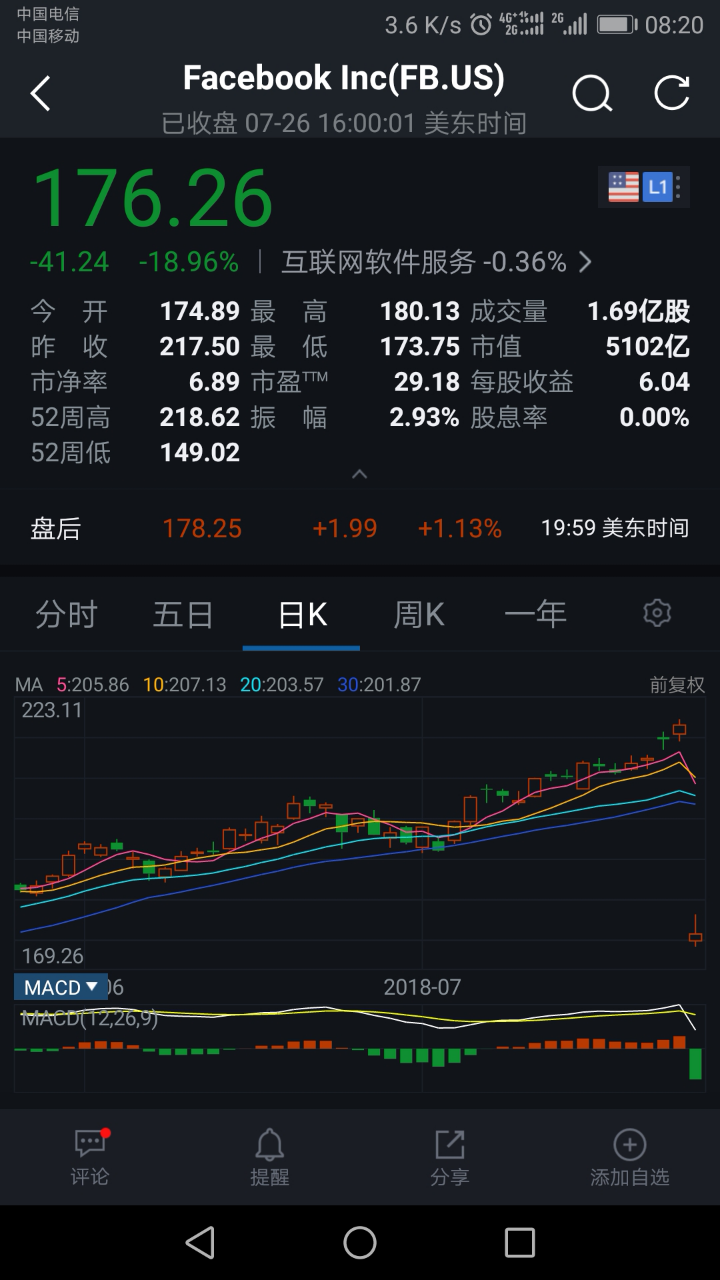Viewport: 720px width, 1280px height.
Task: Switch to the 周K chart tab
Action: pyautogui.click(x=419, y=614)
